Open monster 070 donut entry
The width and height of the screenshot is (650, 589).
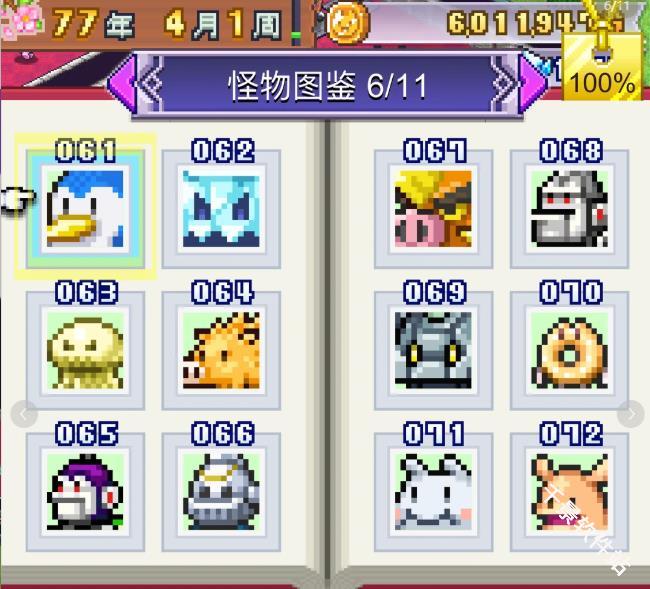click(x=569, y=349)
